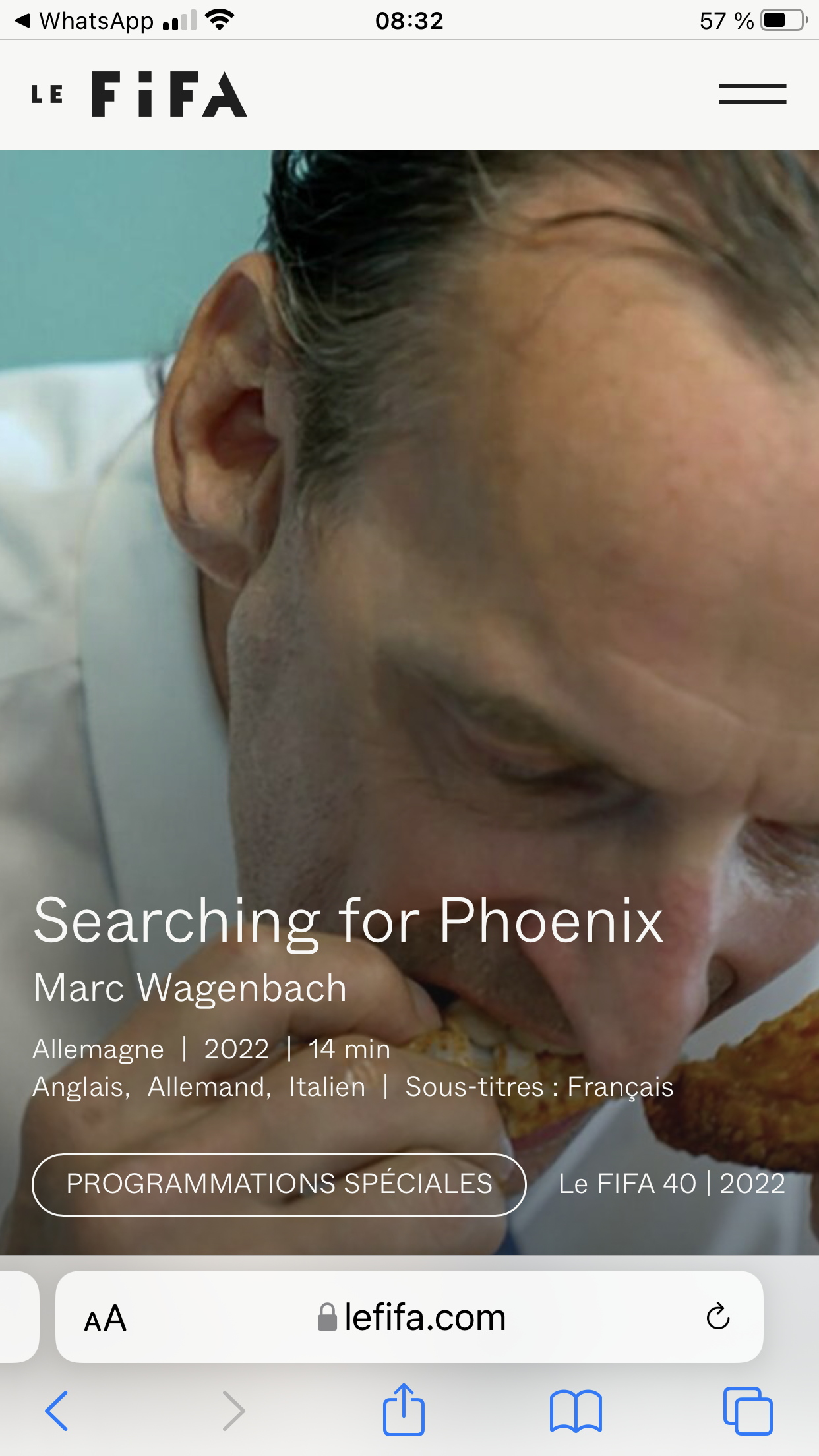Image resolution: width=819 pixels, height=1456 pixels.
Task: Go to the Le FIFA homepage logo
Action: (x=139, y=94)
